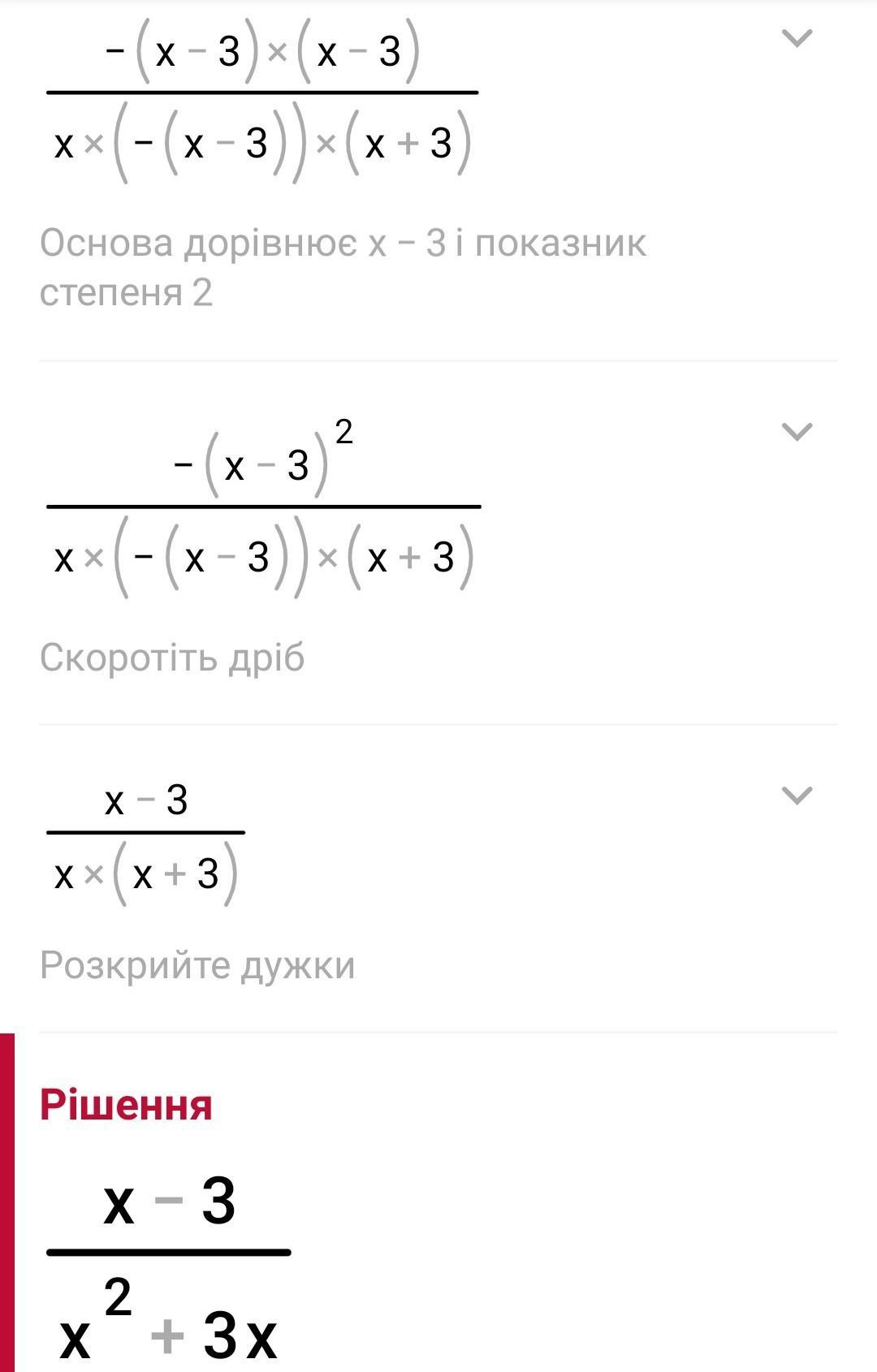This screenshot has width=877, height=1372.
Task: Expand step 'Основа дорівнює x − 3 і показник степеня 2'
Action: [x=796, y=38]
